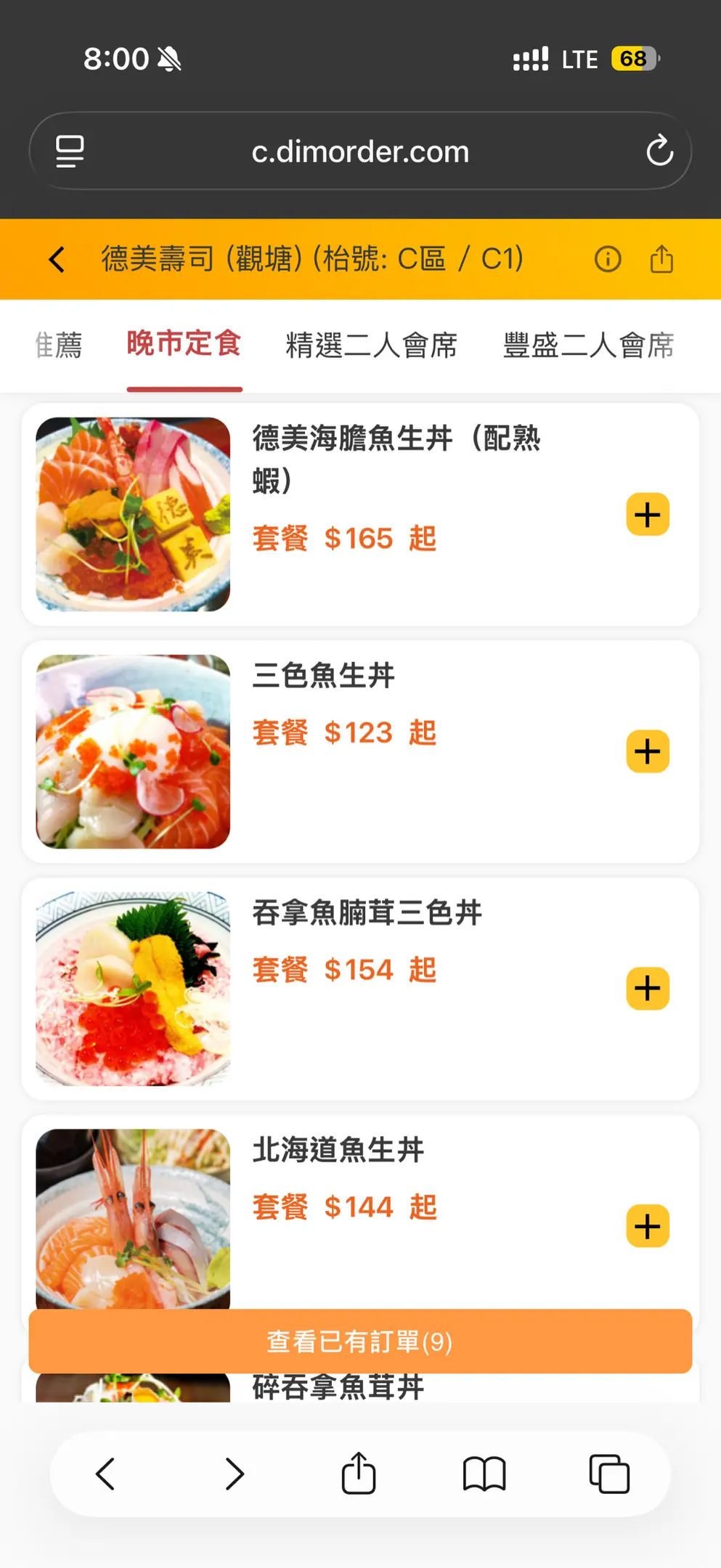The height and width of the screenshot is (1568, 721).
Task: Show all open browser tabs
Action: [x=609, y=1474]
